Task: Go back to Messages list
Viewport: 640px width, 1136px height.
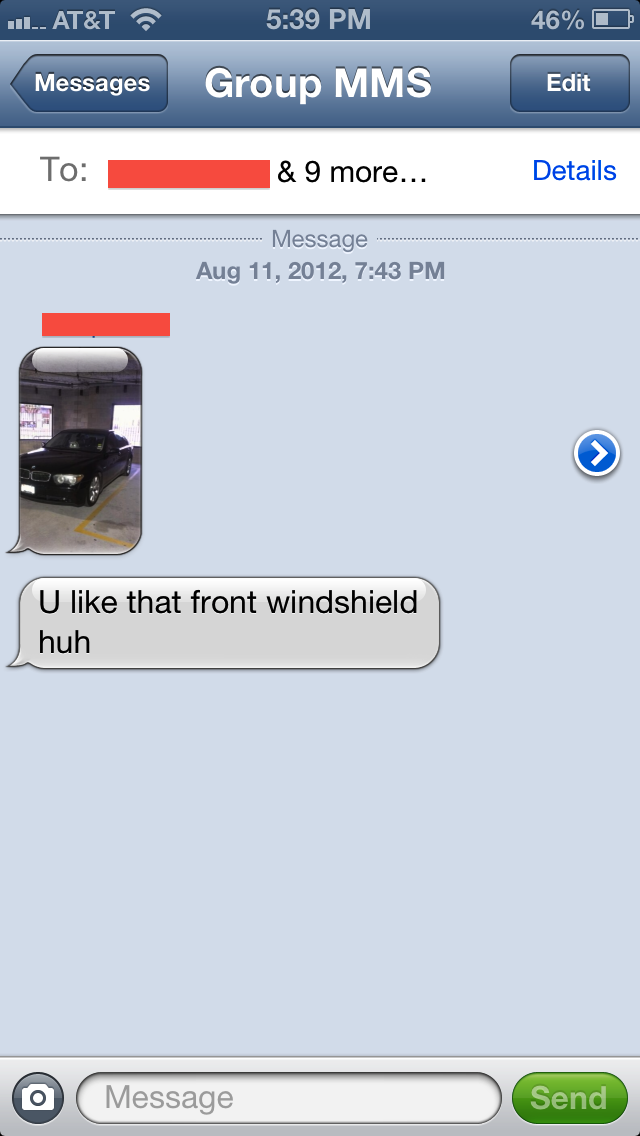Action: coord(90,84)
